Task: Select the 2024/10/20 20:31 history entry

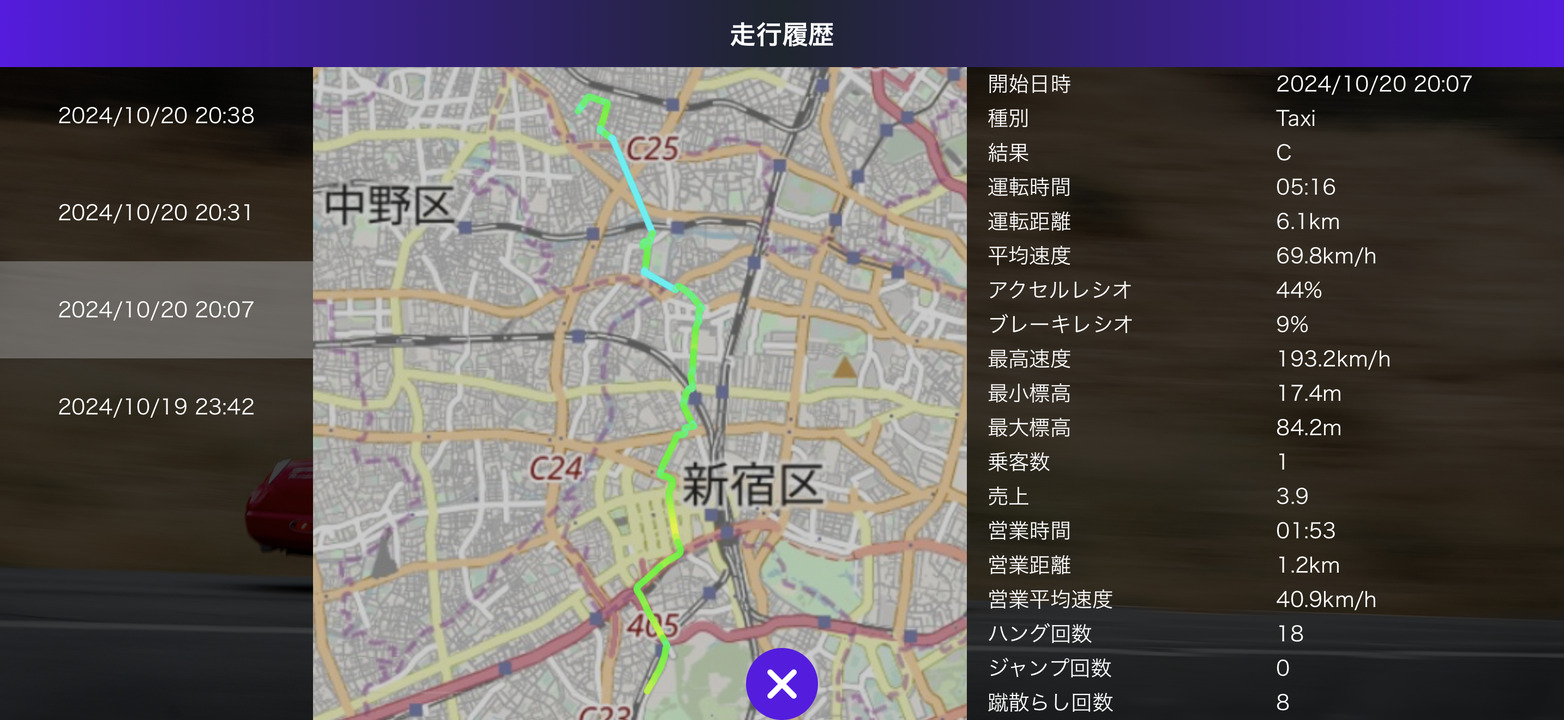Action: pyautogui.click(x=156, y=213)
